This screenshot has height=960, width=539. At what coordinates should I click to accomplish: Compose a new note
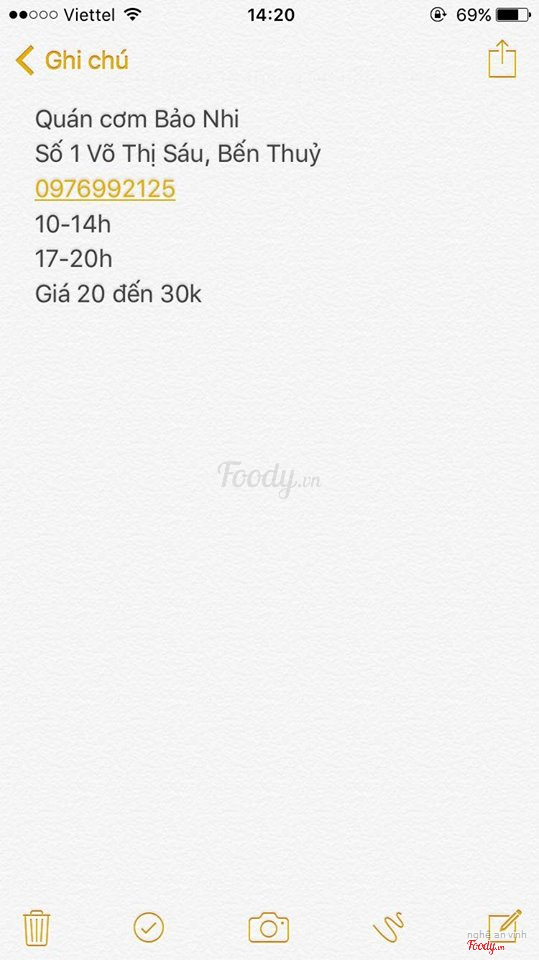[x=505, y=926]
